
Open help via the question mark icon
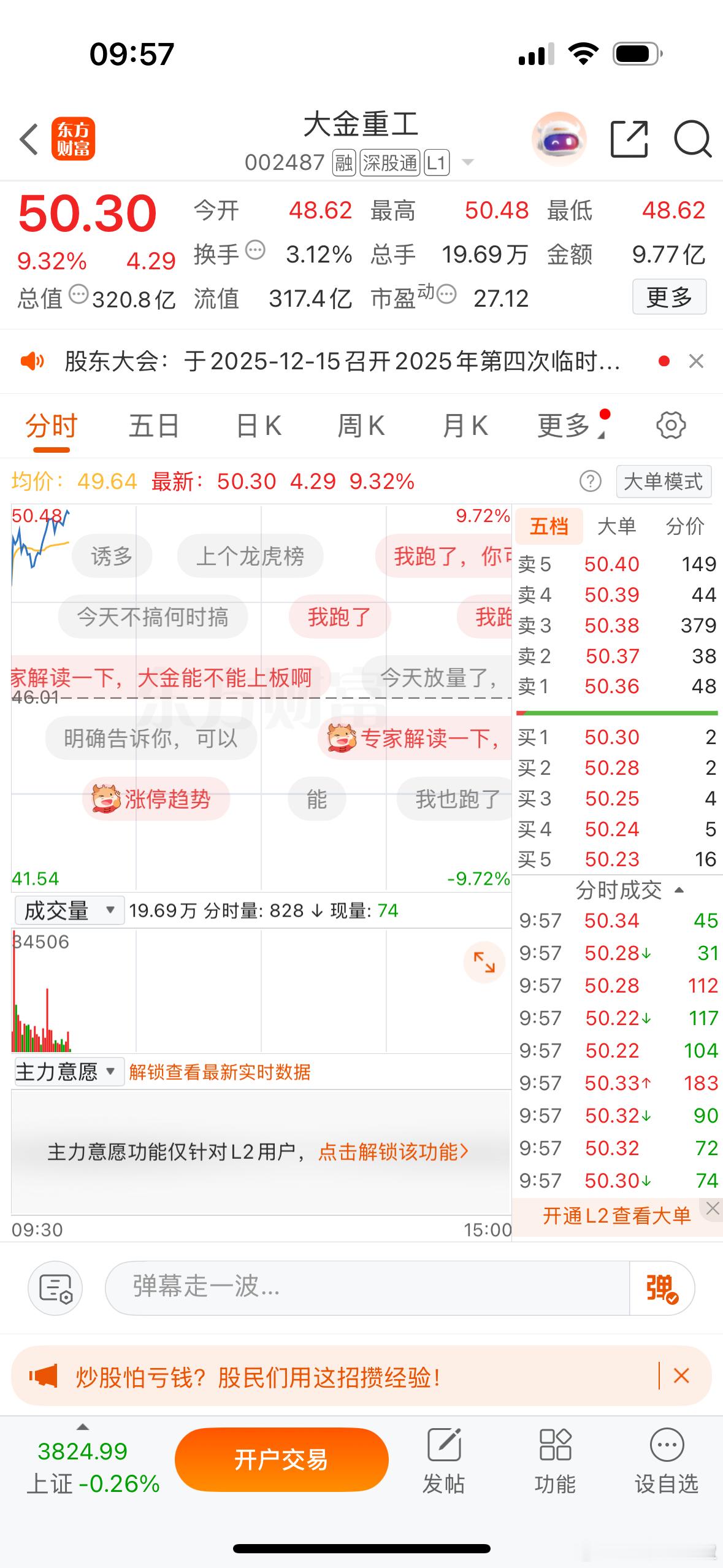(589, 482)
